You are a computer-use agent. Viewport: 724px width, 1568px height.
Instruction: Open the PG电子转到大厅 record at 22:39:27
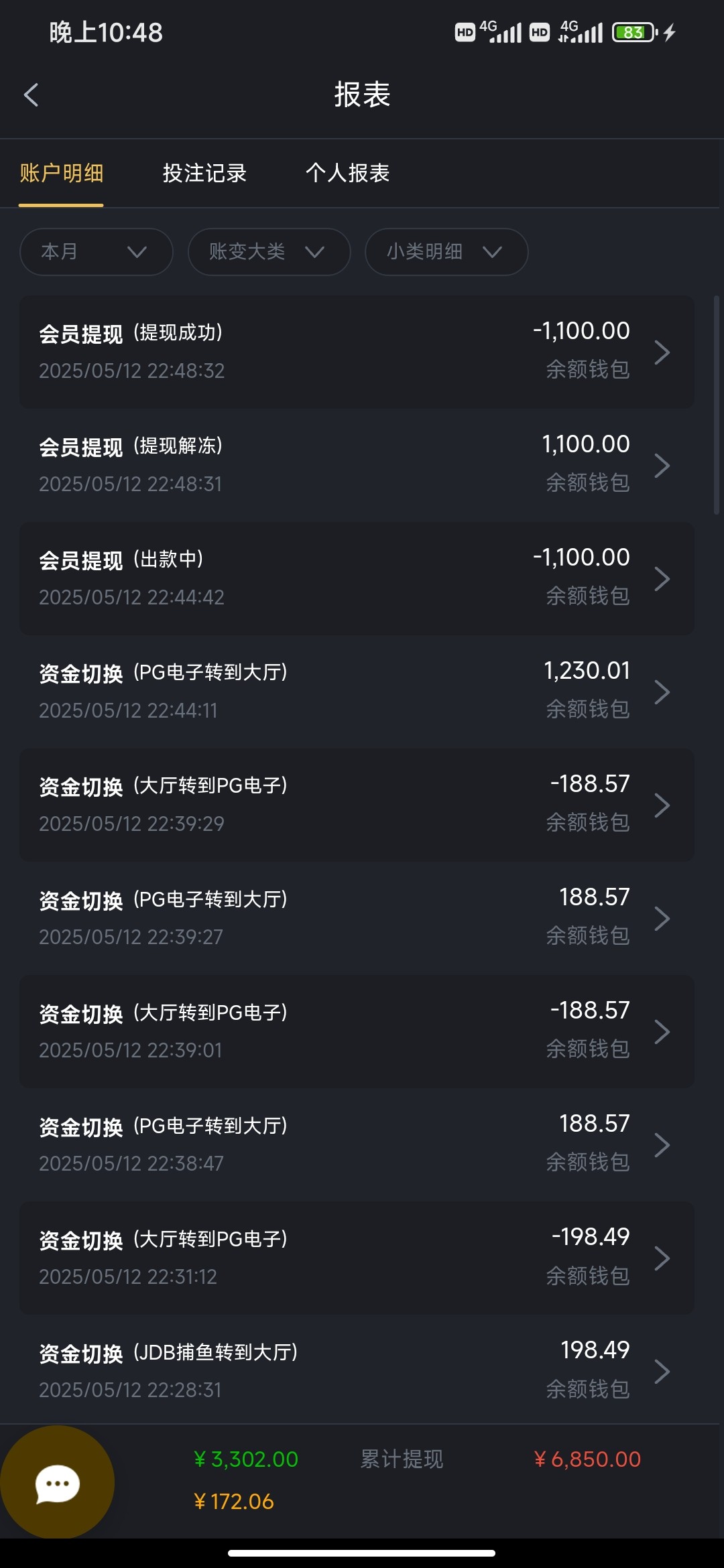(357, 918)
